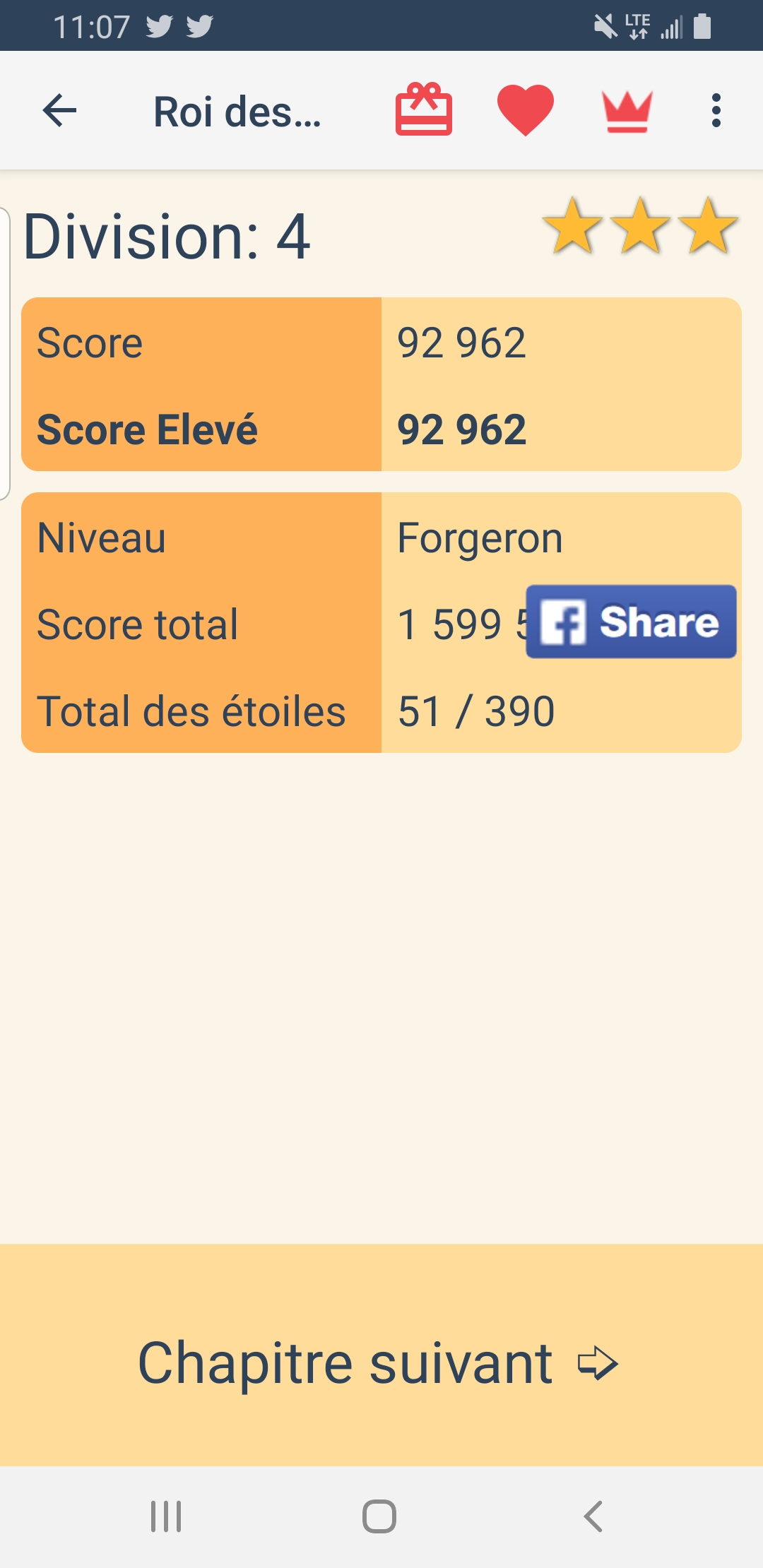The width and height of the screenshot is (763, 1568).
Task: Go back using the top arrow
Action: click(x=59, y=111)
